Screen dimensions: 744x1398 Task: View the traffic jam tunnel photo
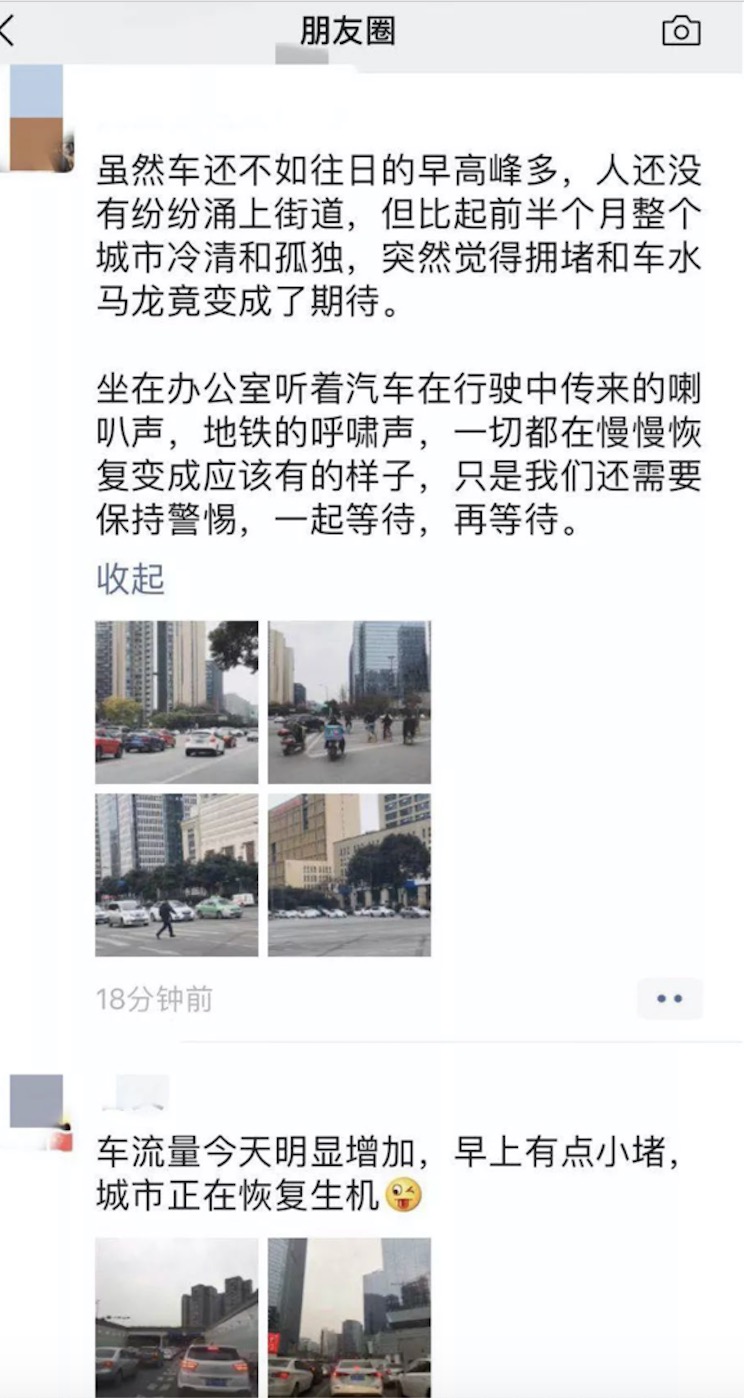pos(176,1317)
